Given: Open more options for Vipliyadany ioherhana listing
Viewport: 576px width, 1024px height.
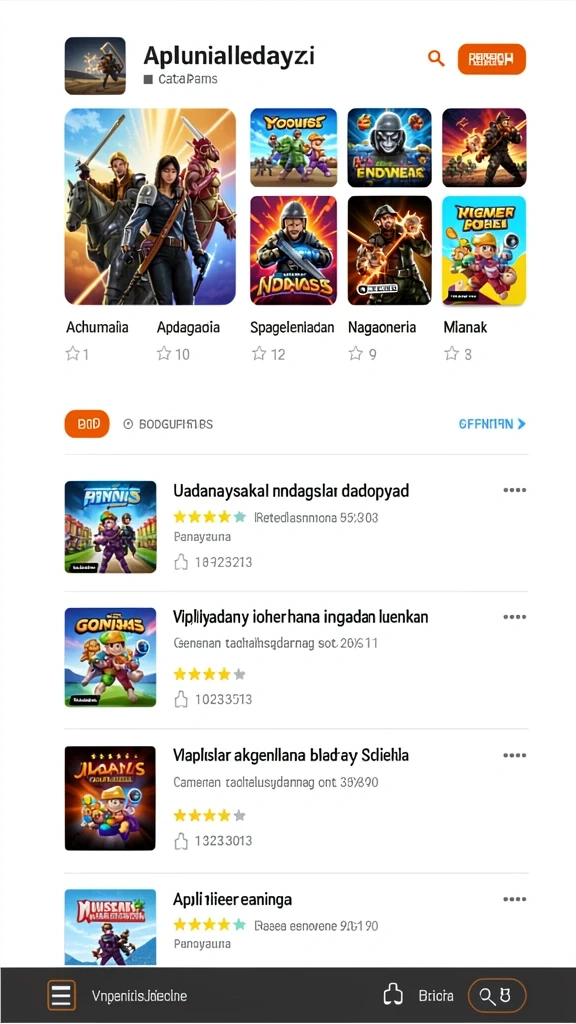Looking at the screenshot, I should [515, 617].
